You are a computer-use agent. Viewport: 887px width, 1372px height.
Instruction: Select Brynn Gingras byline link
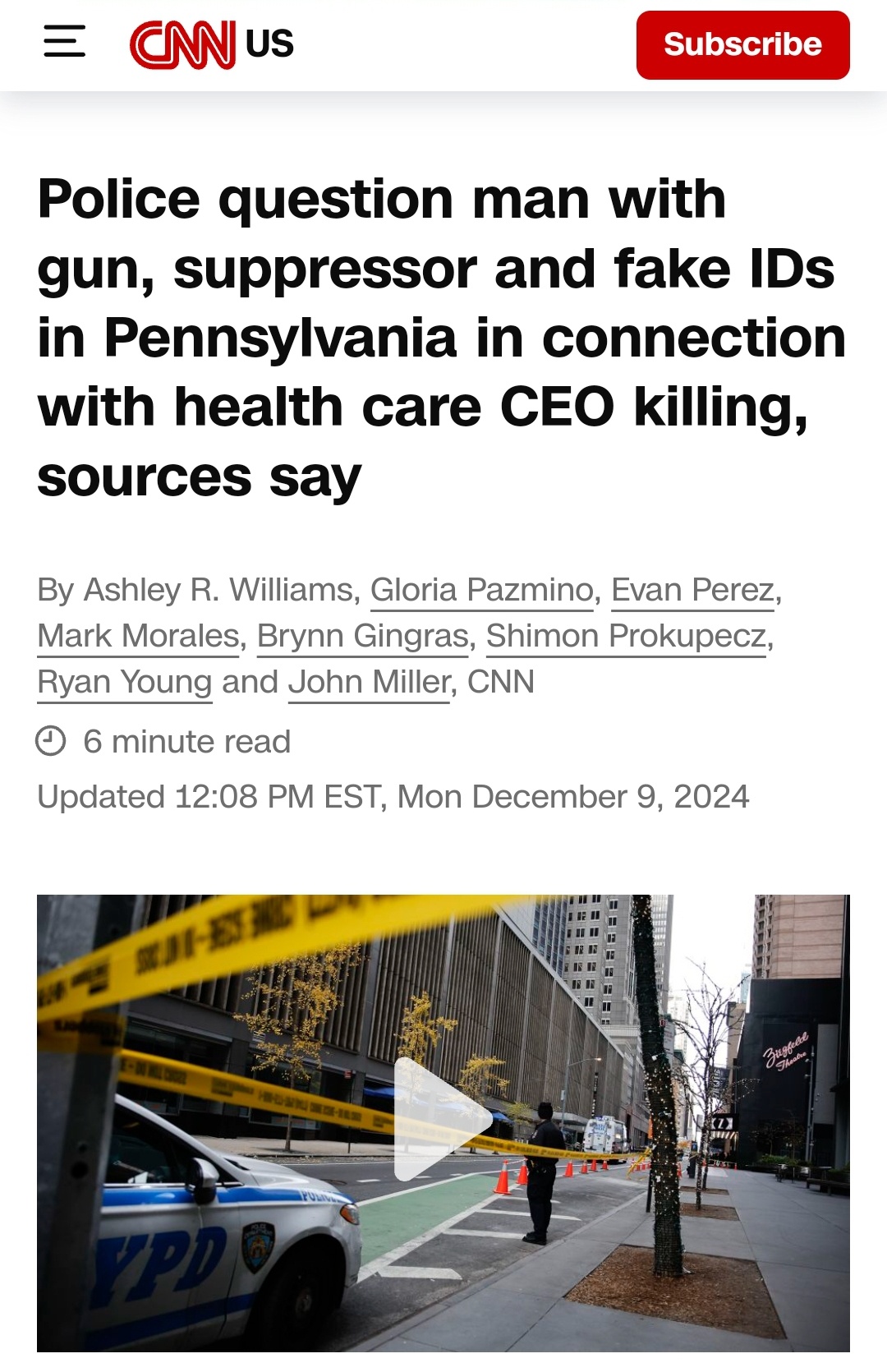pos(362,636)
